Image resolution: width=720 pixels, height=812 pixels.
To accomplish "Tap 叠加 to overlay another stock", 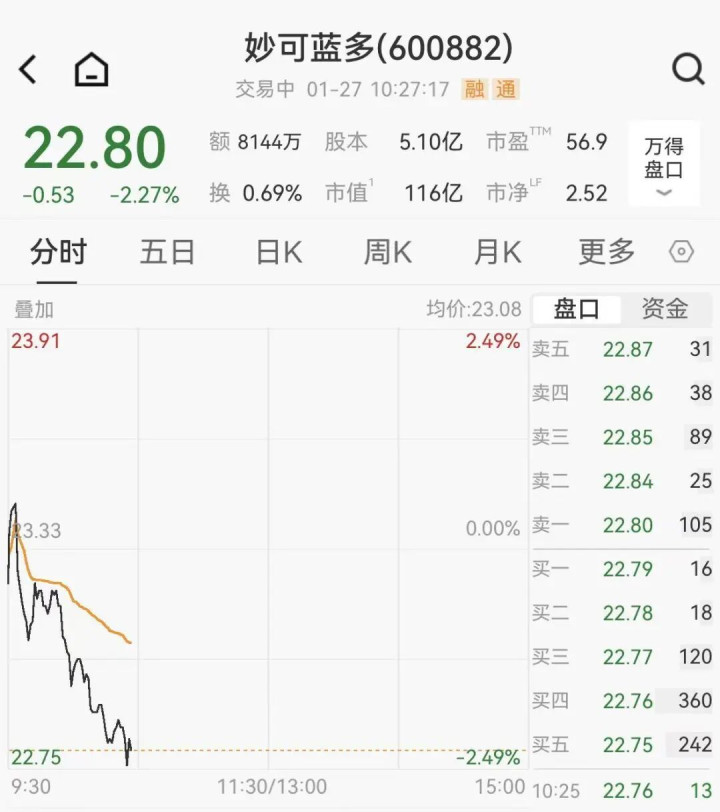I will (34, 309).
